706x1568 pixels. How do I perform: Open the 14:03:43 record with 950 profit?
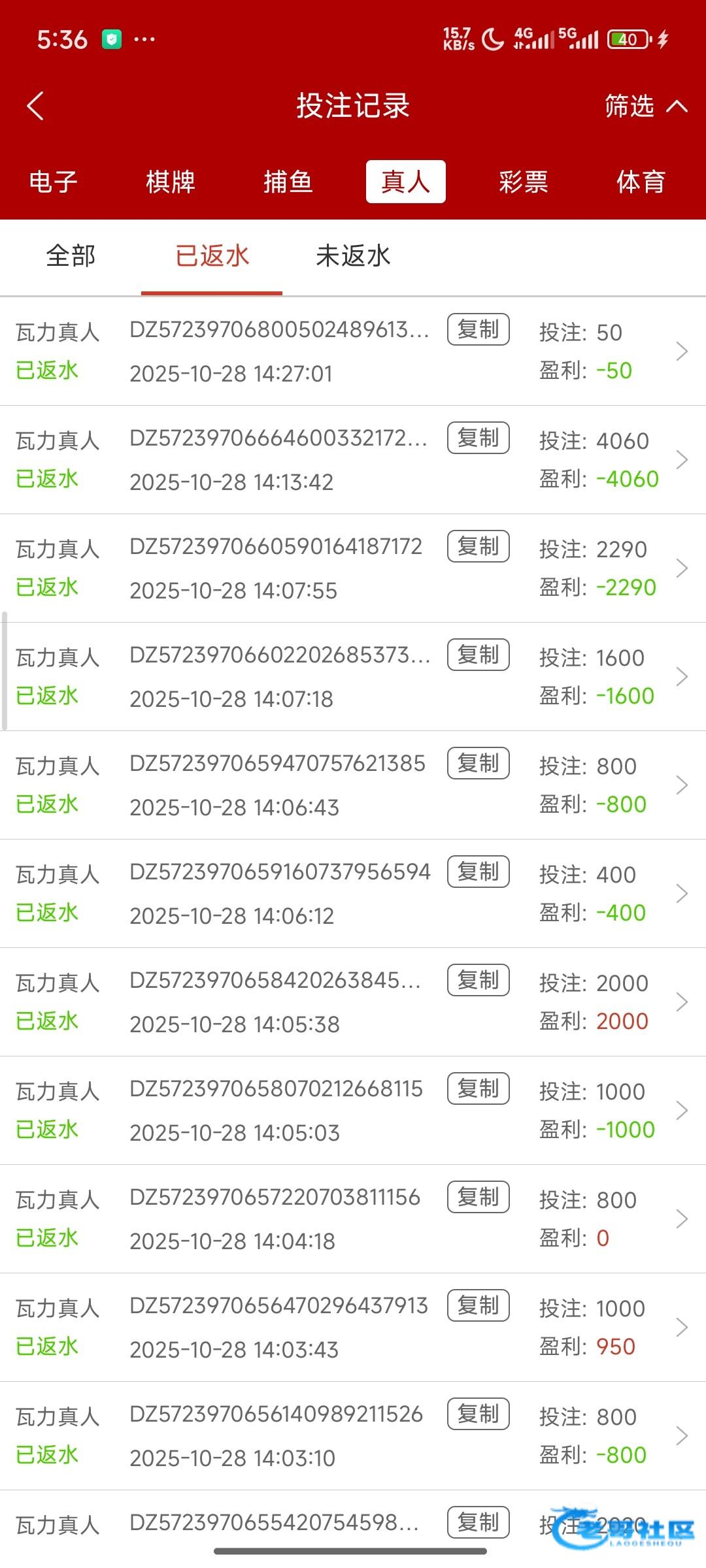pyautogui.click(x=681, y=1328)
